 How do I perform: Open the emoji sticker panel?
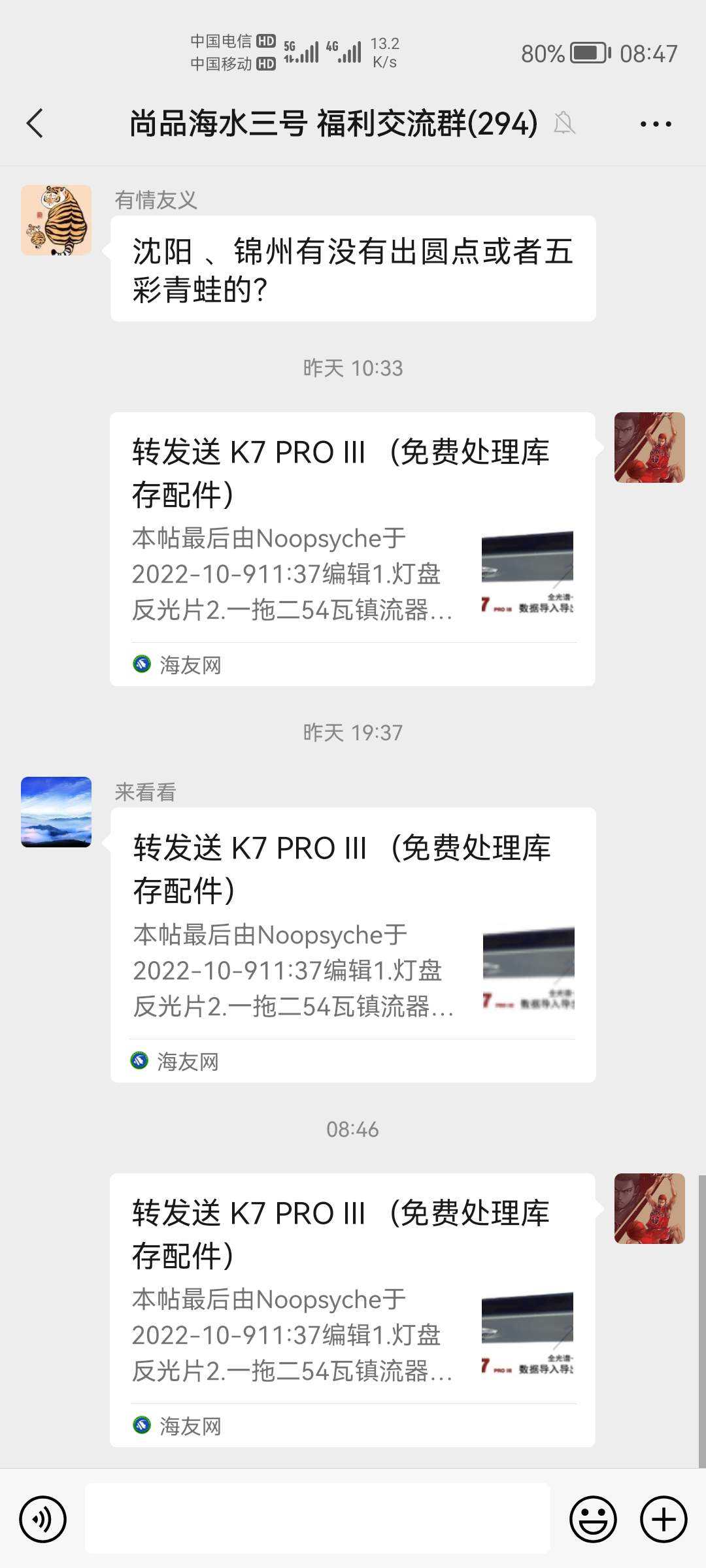point(593,1519)
